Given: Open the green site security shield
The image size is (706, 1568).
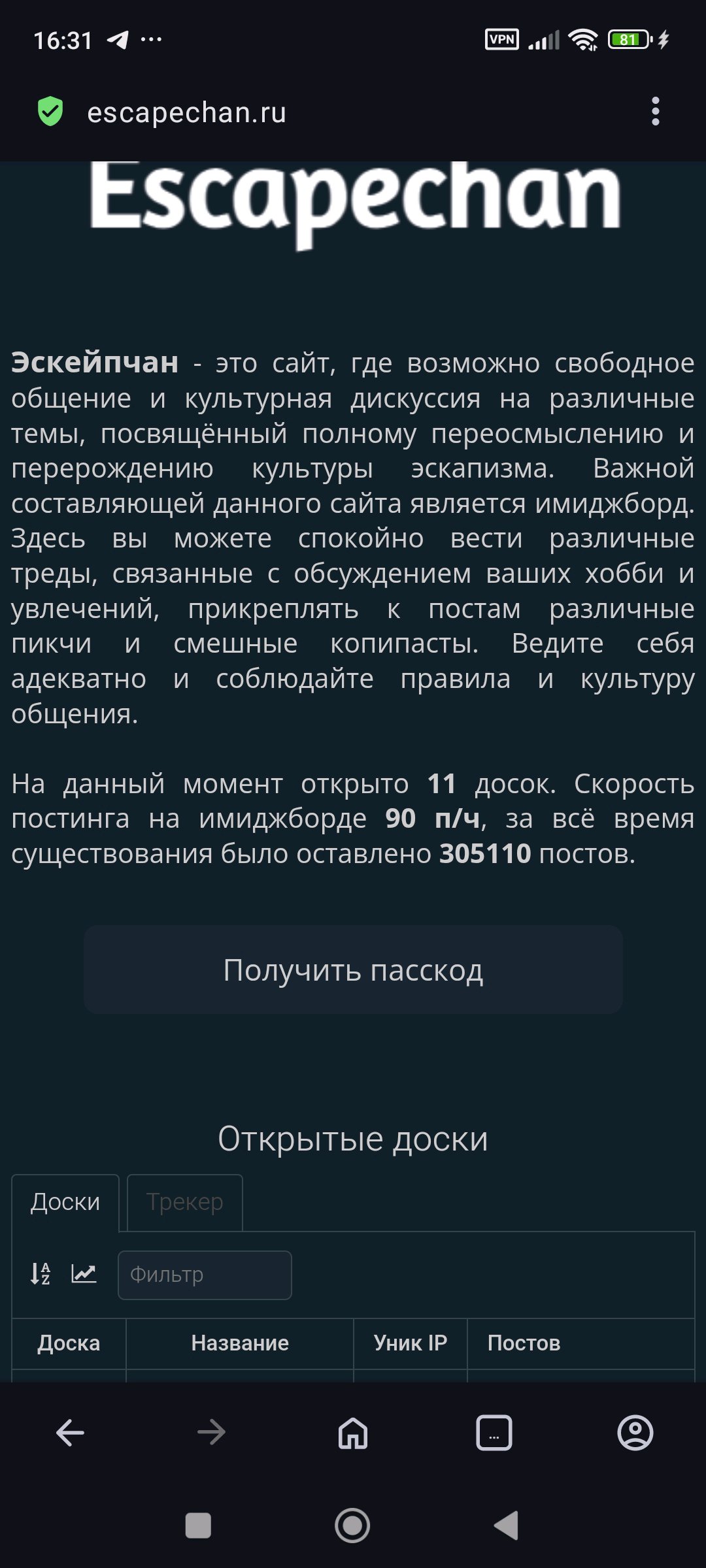Looking at the screenshot, I should [50, 112].
